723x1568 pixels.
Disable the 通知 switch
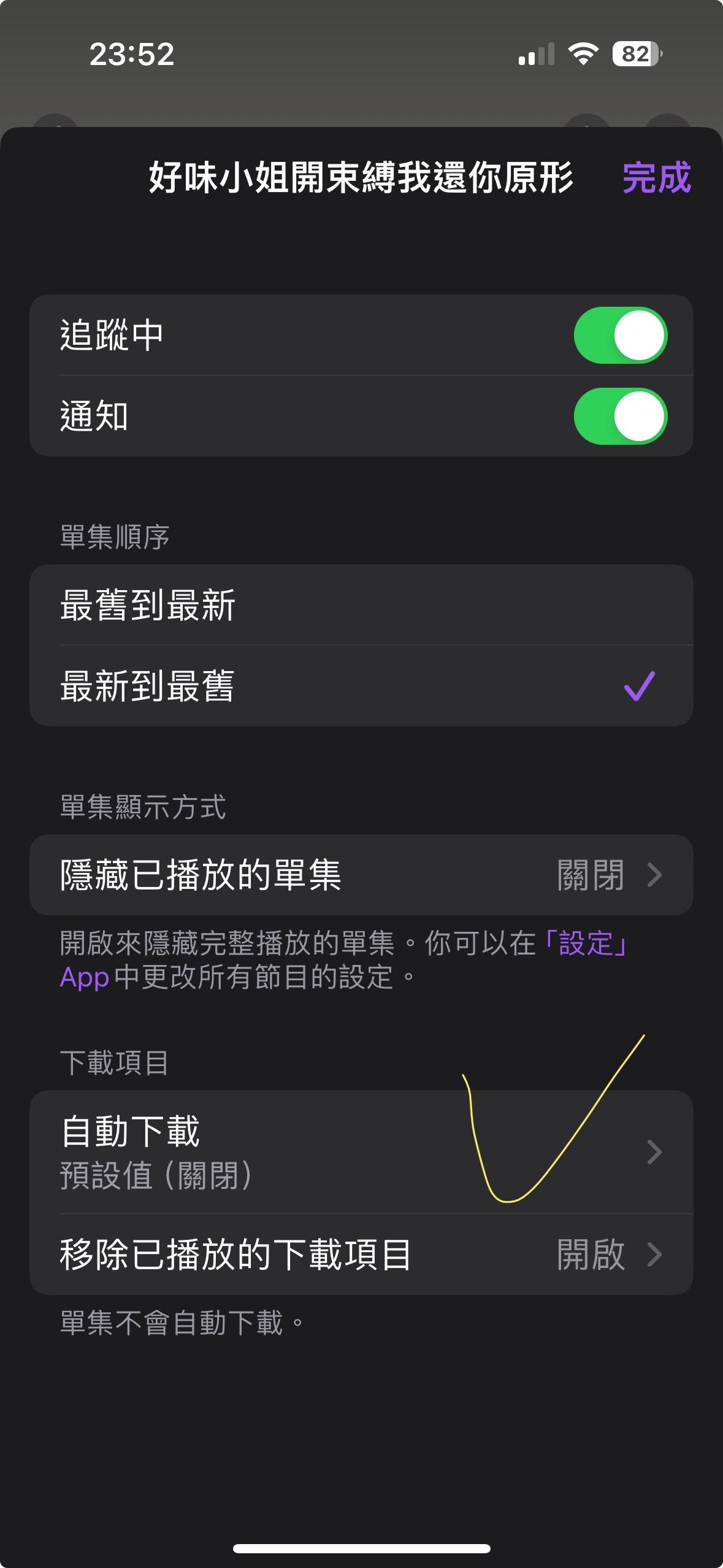point(620,416)
